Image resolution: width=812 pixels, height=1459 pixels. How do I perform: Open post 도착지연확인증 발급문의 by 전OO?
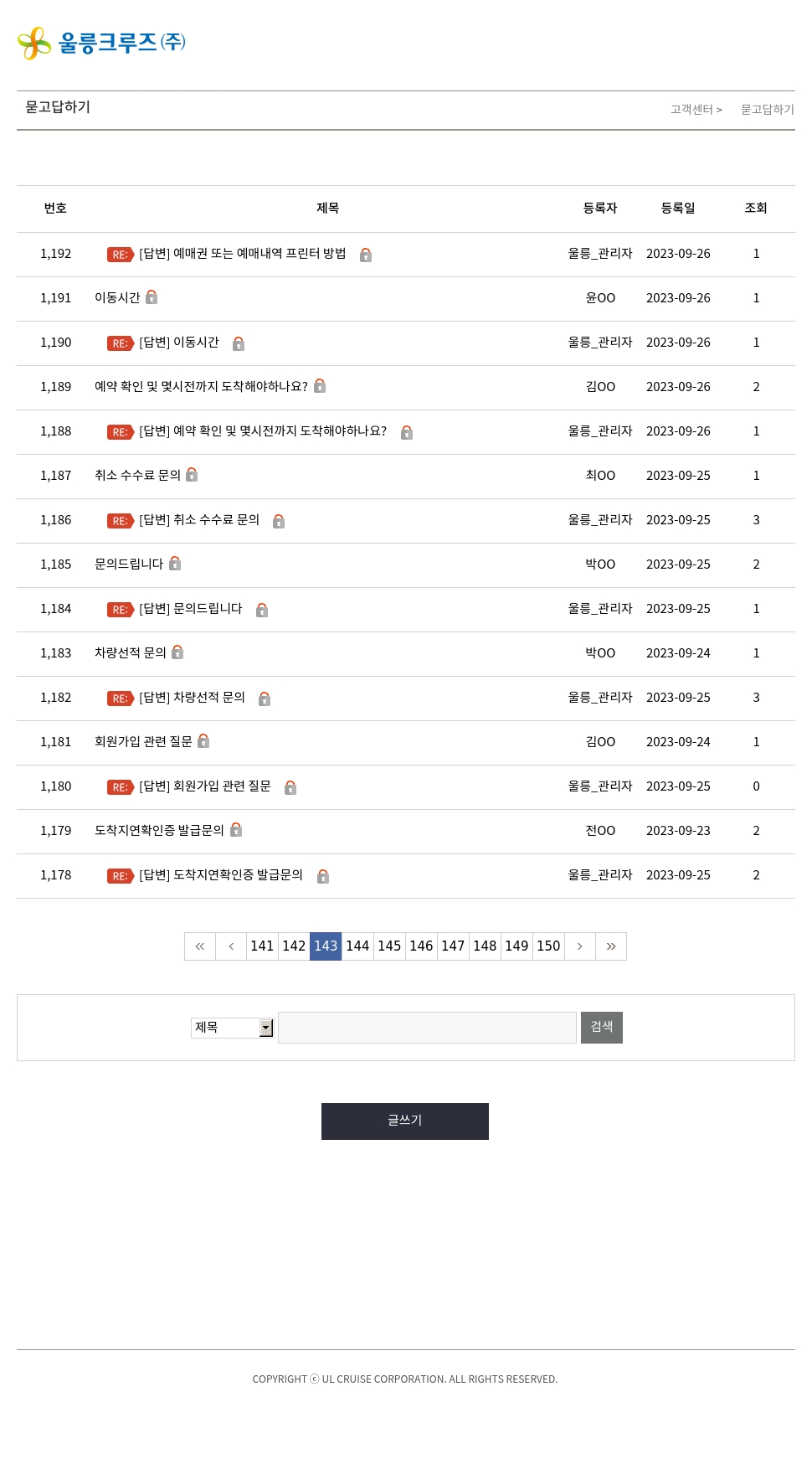[159, 831]
